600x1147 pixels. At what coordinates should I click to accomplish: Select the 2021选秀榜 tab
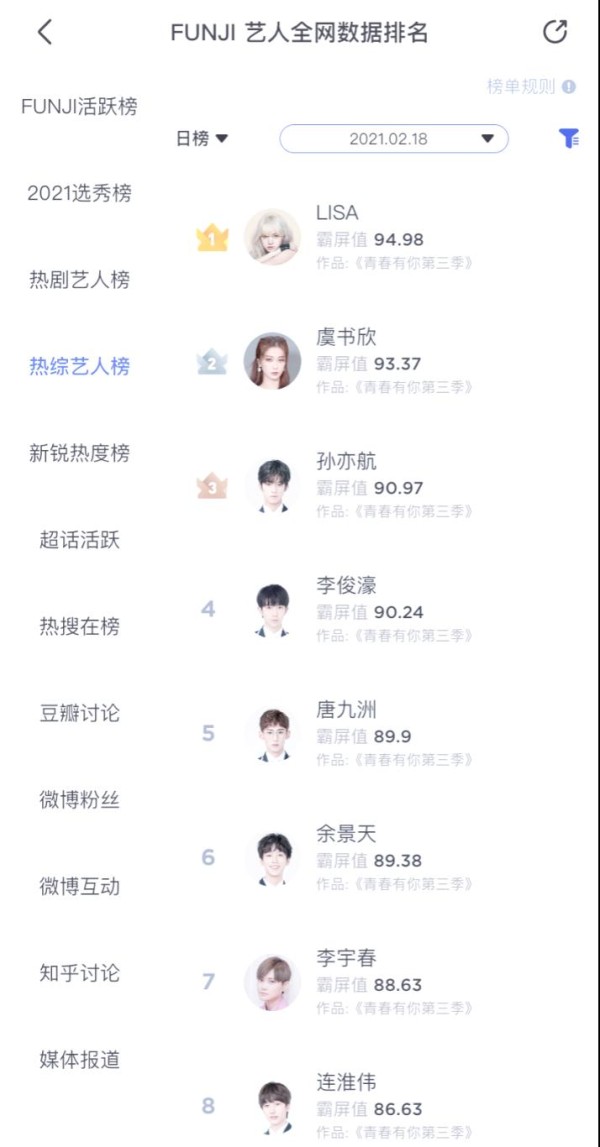[x=79, y=193]
